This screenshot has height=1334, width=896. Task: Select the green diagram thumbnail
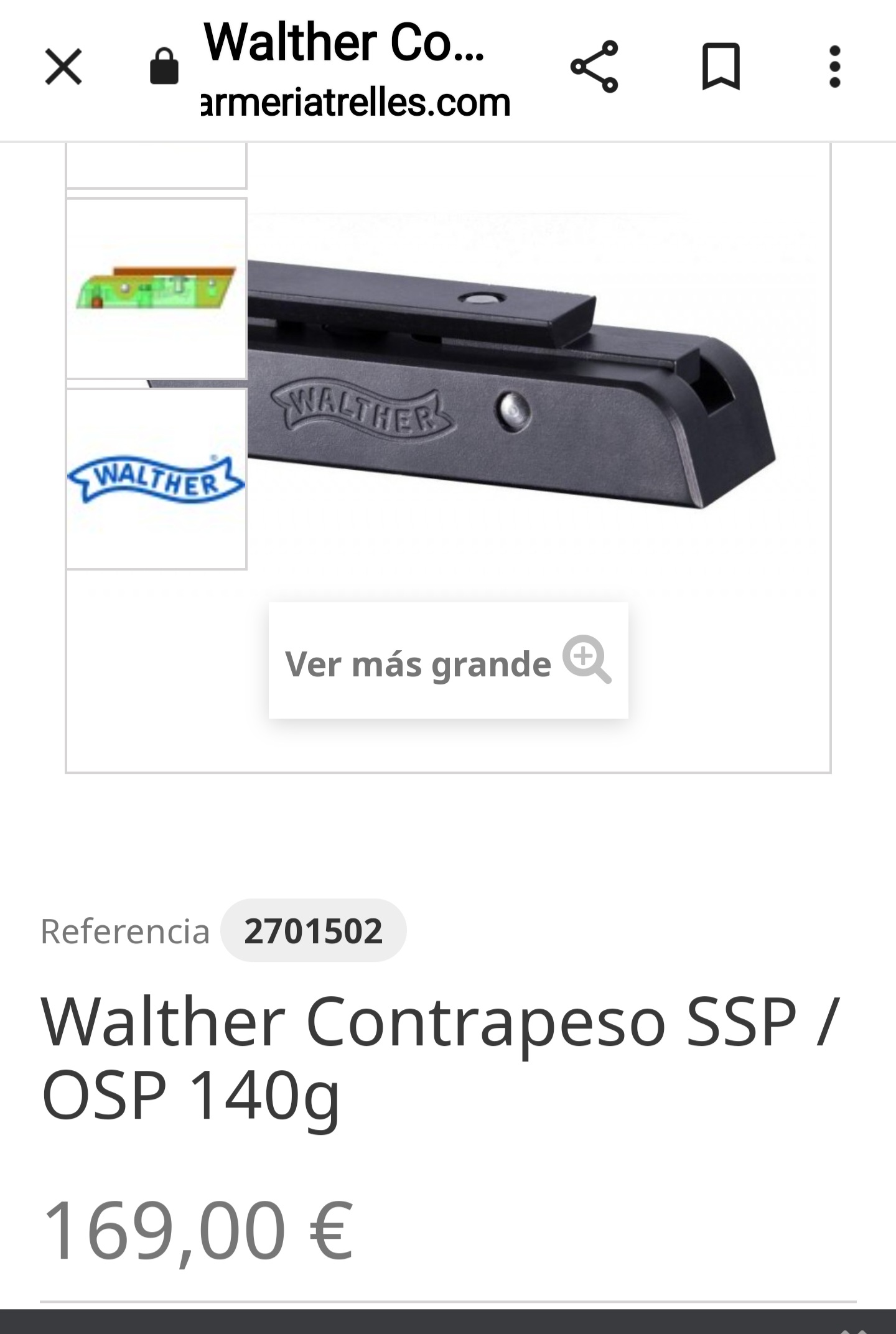(156, 289)
